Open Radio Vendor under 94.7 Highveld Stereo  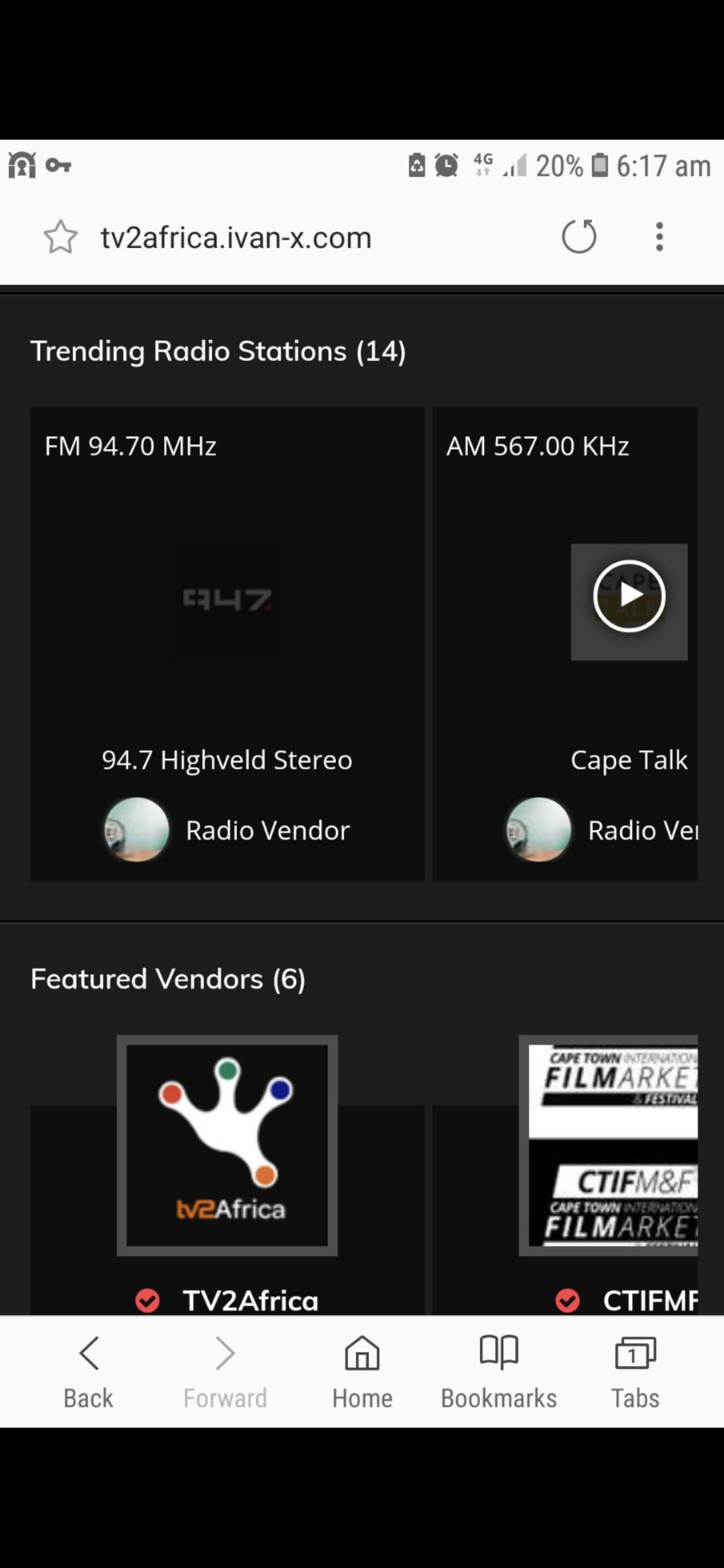pyautogui.click(x=227, y=830)
